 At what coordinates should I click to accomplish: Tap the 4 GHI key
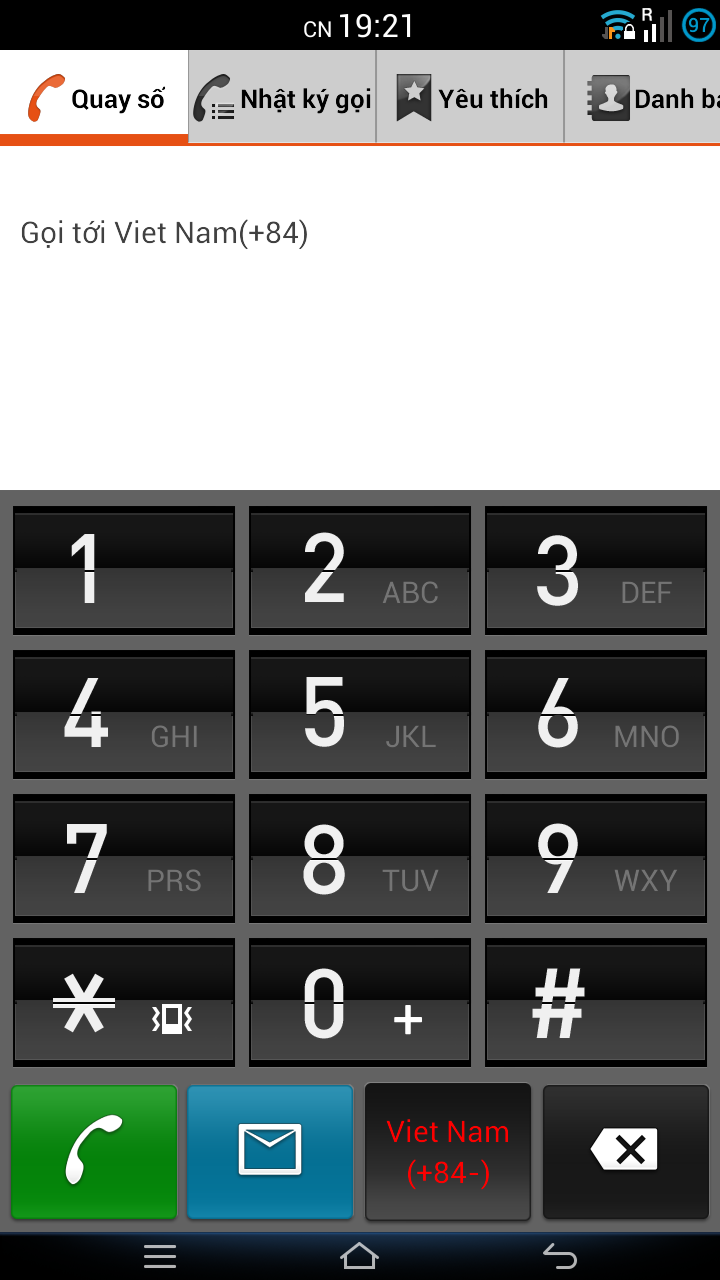click(124, 714)
